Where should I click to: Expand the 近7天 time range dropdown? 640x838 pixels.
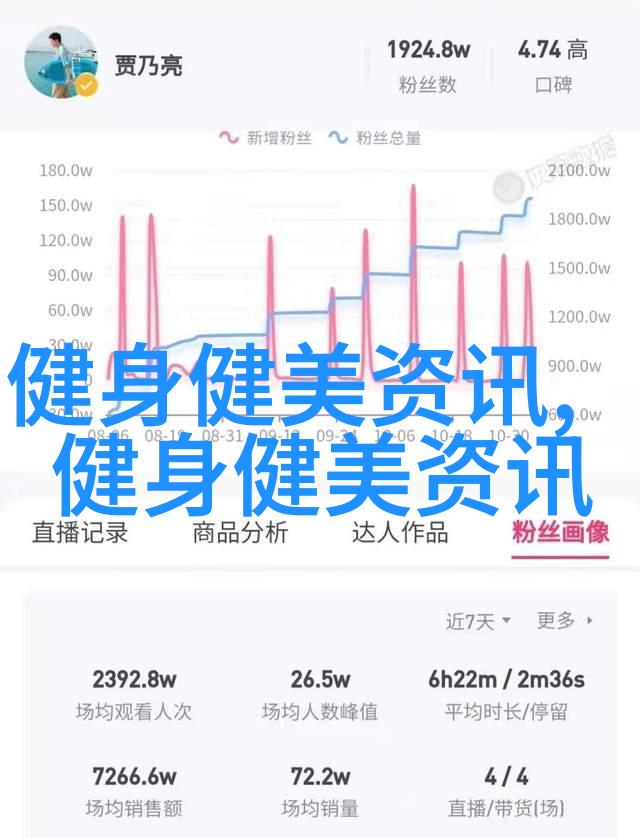478,621
